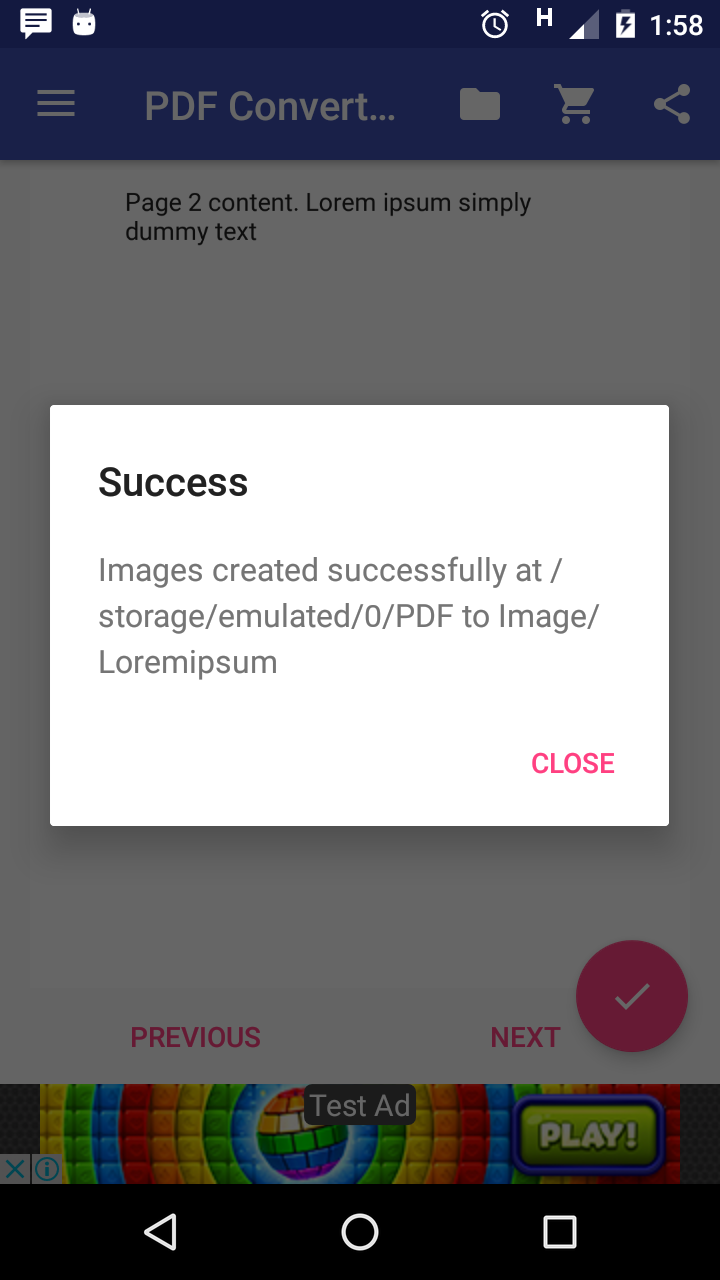Tap PLAY! on the test ad banner
720x1280 pixels.
pyautogui.click(x=588, y=1135)
